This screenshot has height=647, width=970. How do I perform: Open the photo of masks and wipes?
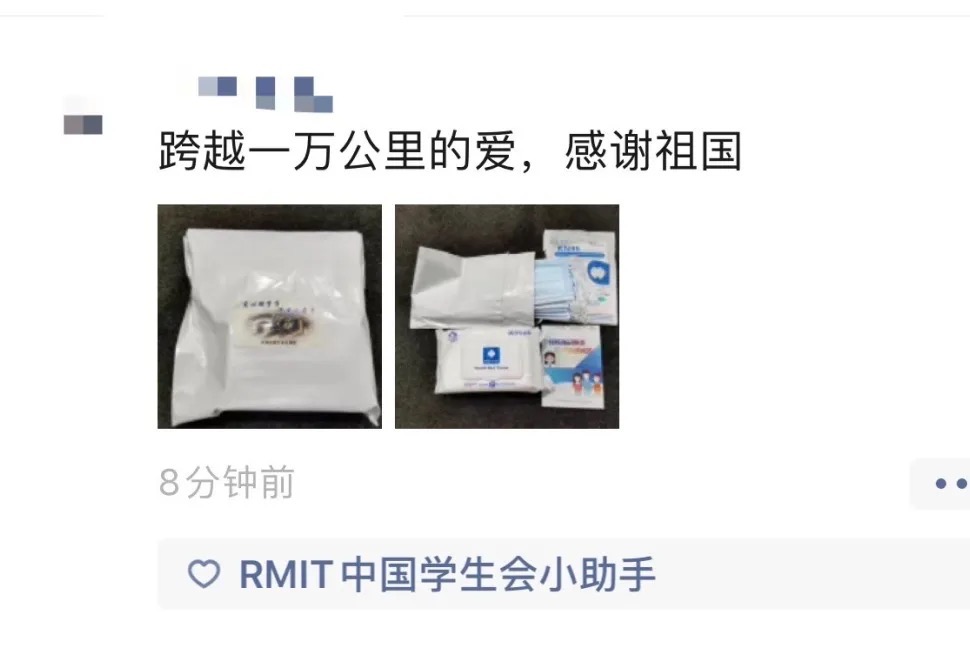click(x=506, y=316)
